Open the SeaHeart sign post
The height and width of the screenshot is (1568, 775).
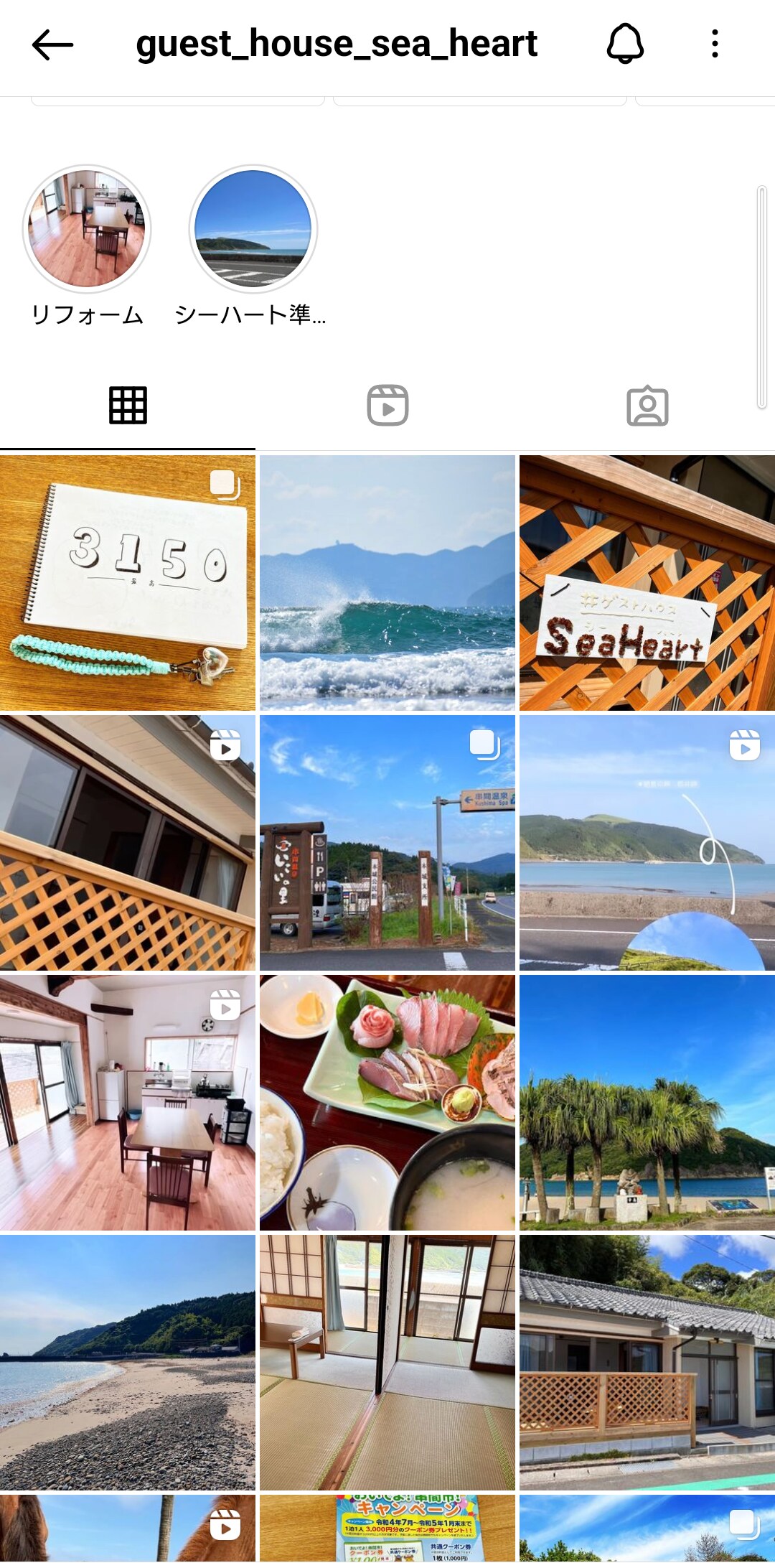(x=647, y=583)
